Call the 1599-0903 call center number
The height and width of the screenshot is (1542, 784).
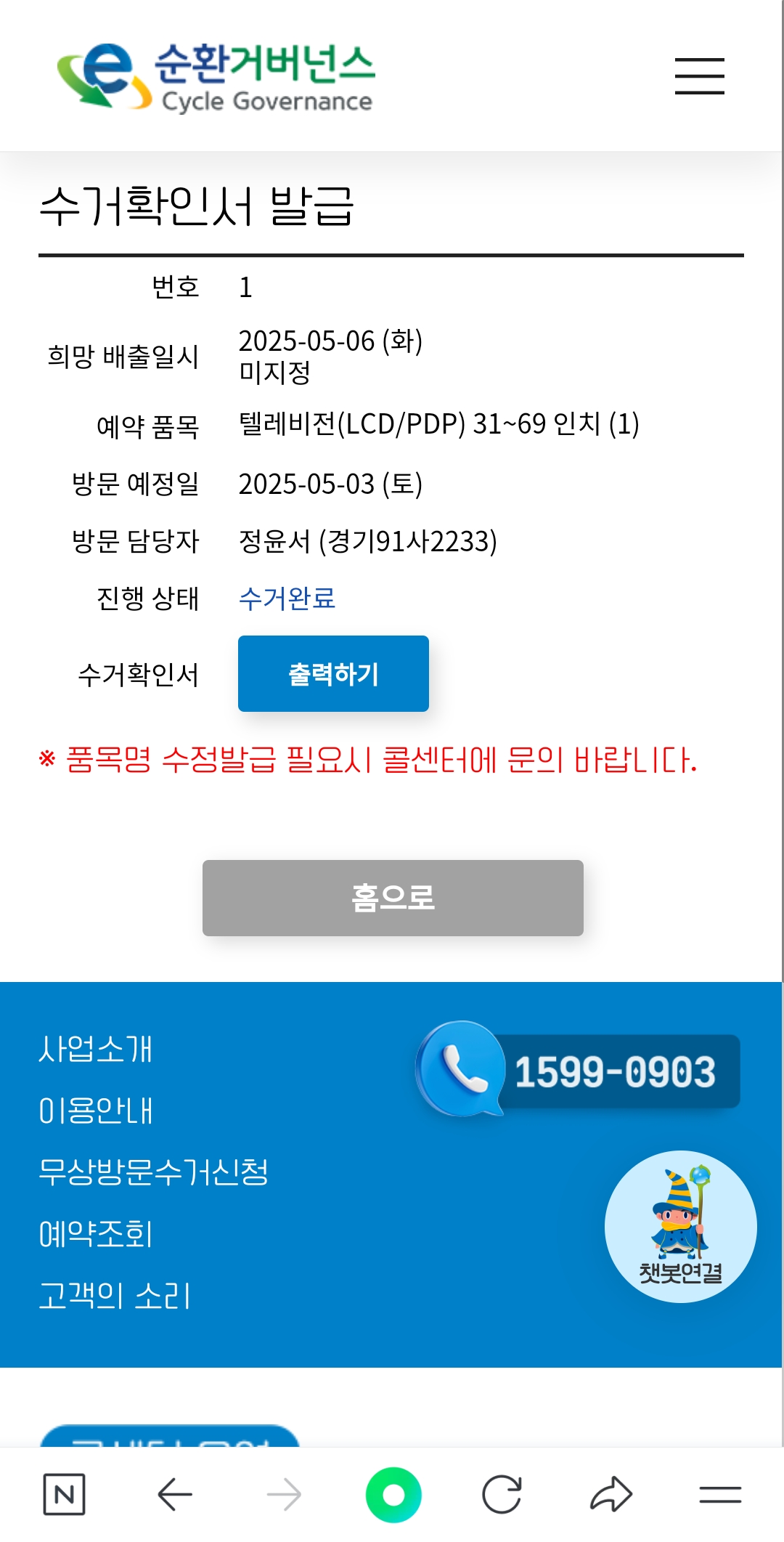579,1071
